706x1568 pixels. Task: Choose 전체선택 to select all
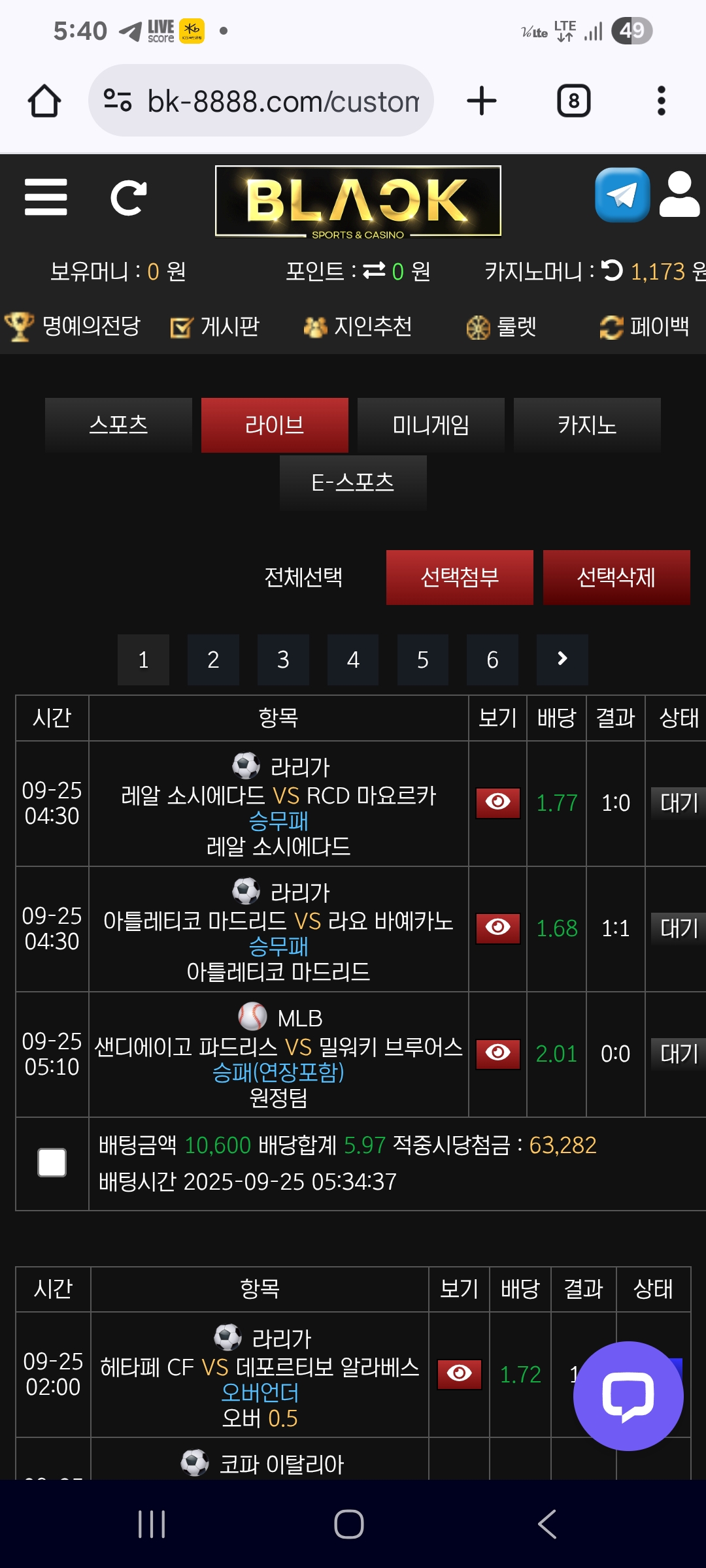click(303, 578)
